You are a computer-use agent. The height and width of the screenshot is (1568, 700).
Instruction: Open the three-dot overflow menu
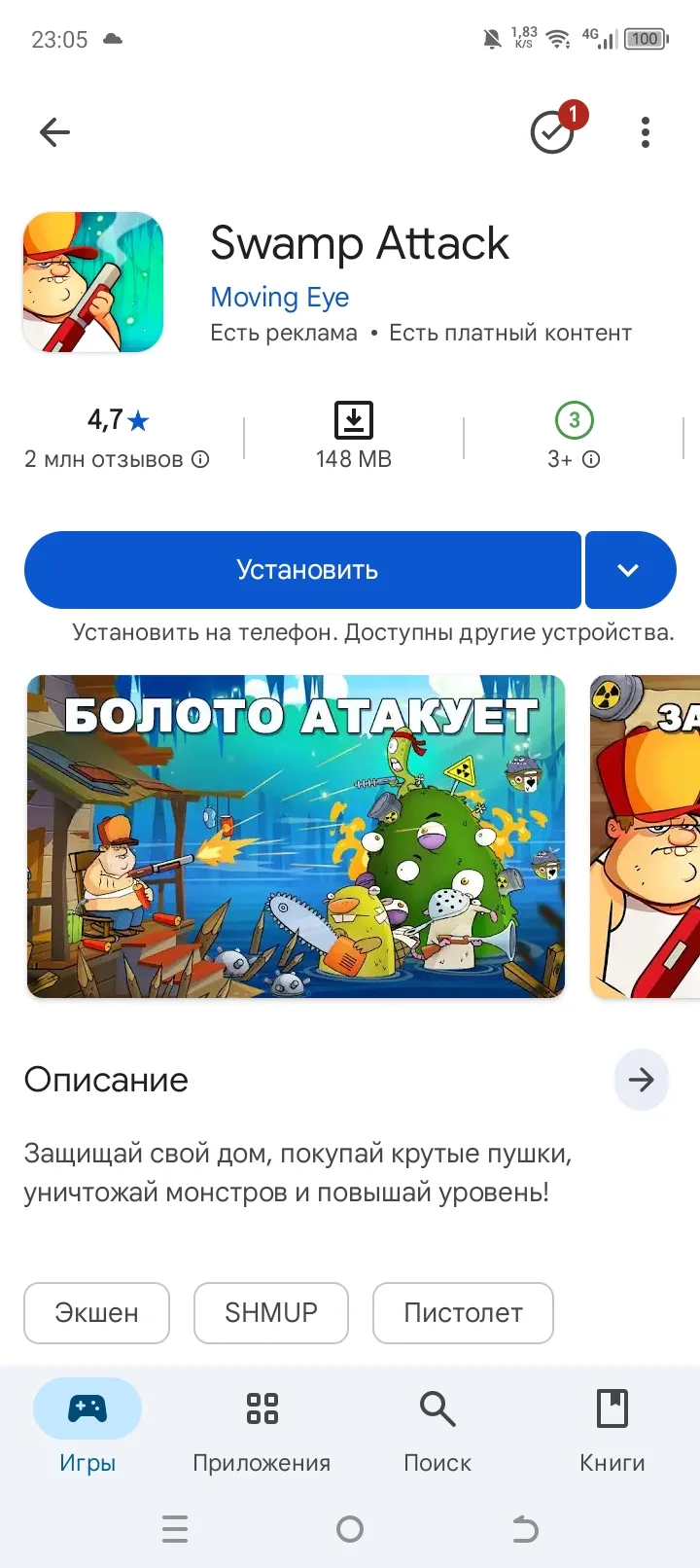pyautogui.click(x=646, y=132)
